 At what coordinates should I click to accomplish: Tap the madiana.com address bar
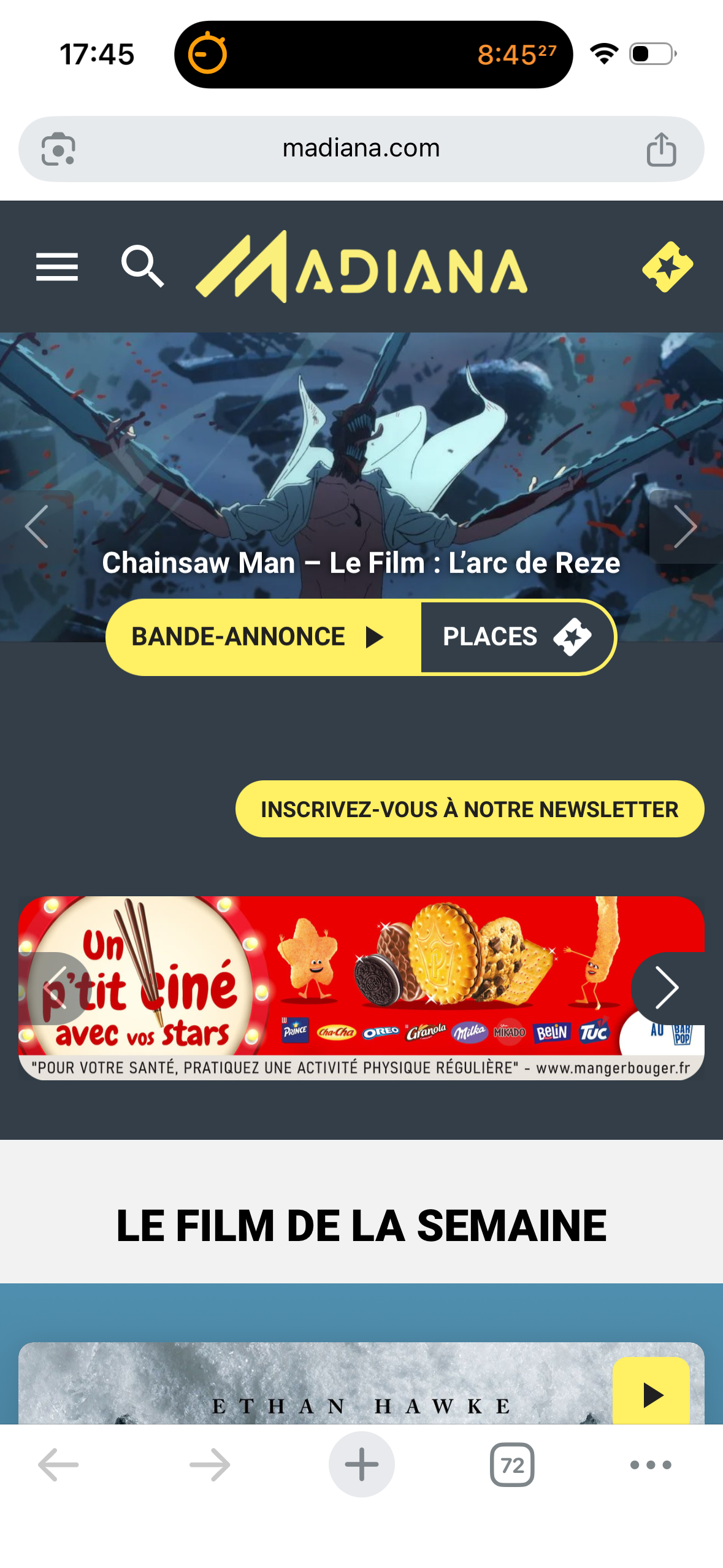tap(361, 148)
